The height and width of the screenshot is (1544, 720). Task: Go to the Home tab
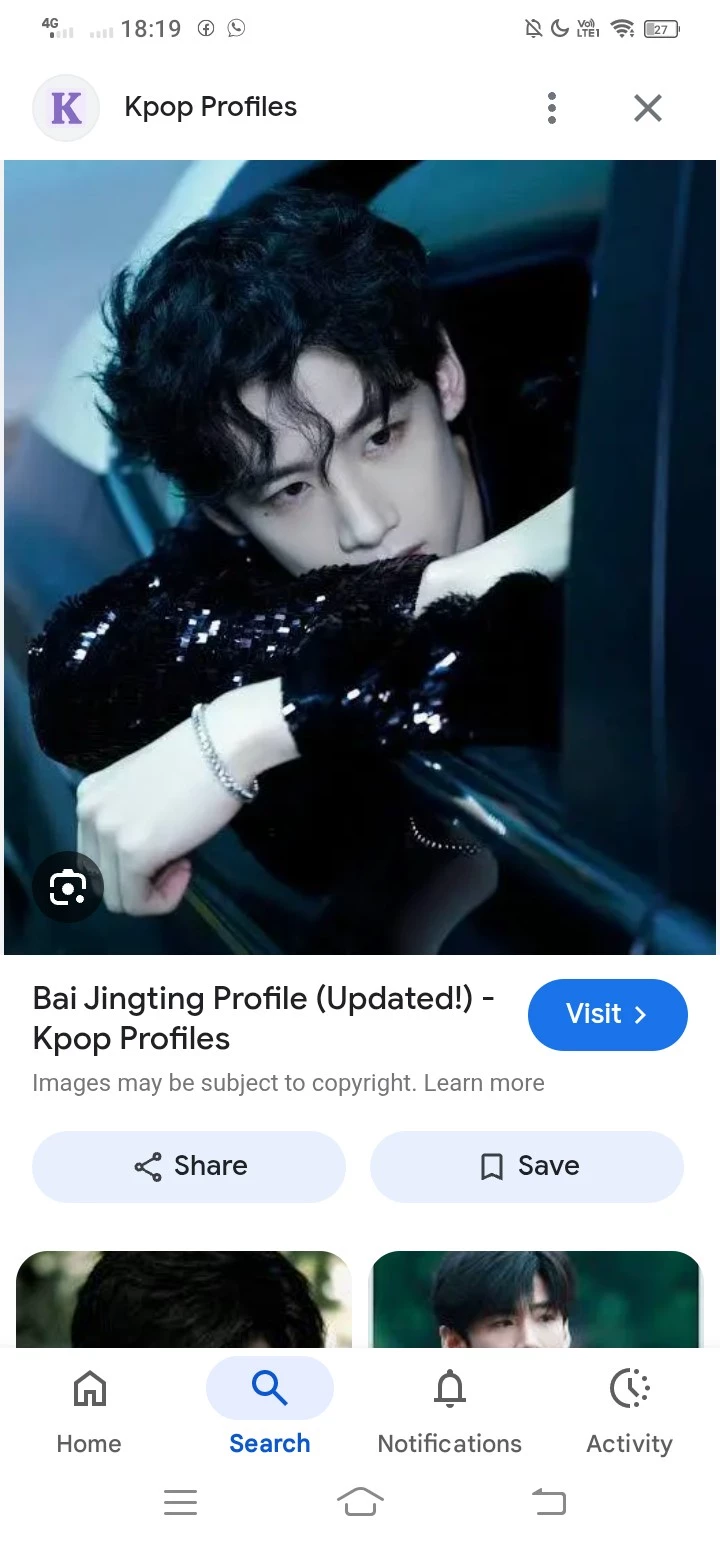pos(89,1411)
